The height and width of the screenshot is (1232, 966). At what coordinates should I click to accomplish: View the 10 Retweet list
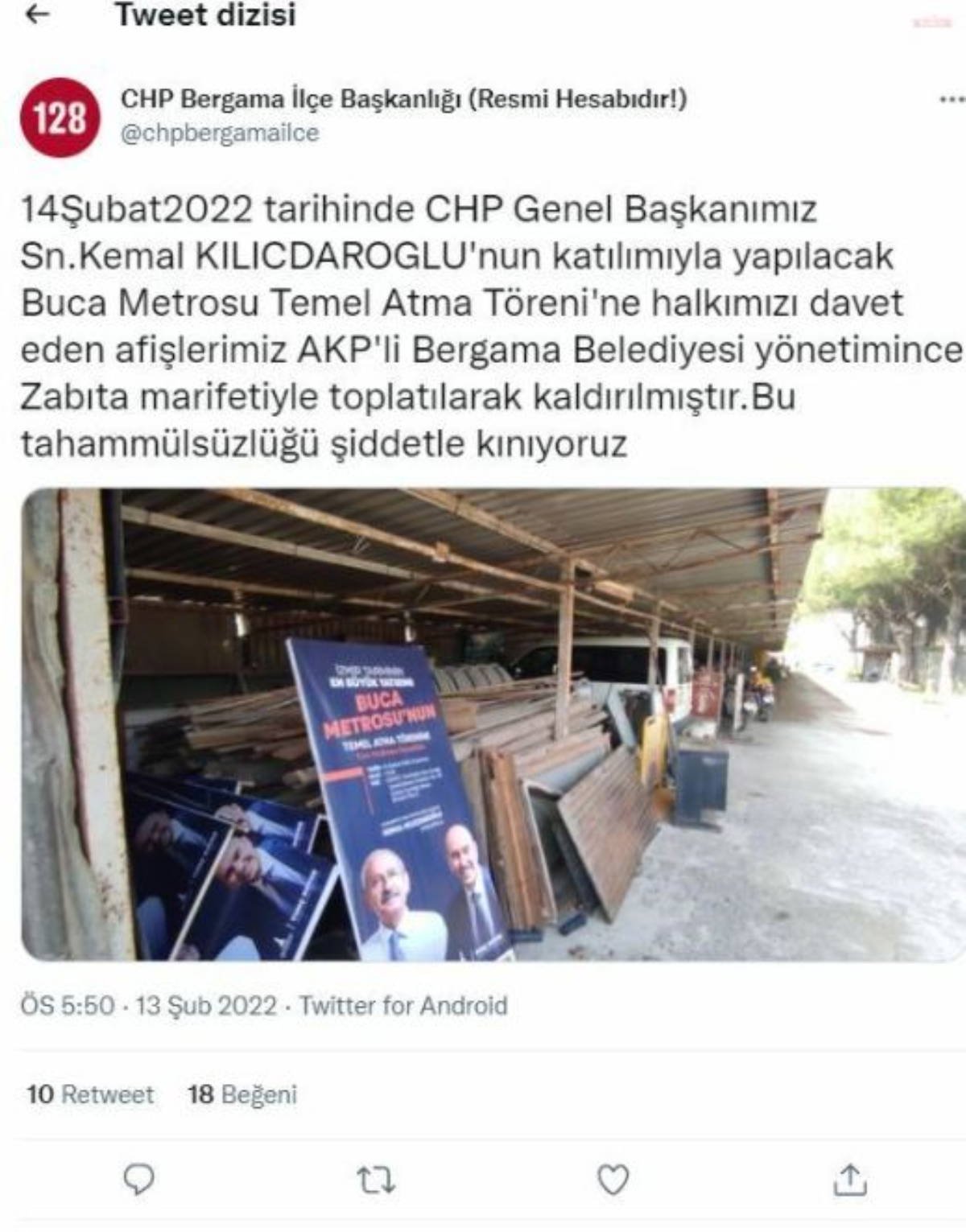pyautogui.click(x=90, y=1094)
